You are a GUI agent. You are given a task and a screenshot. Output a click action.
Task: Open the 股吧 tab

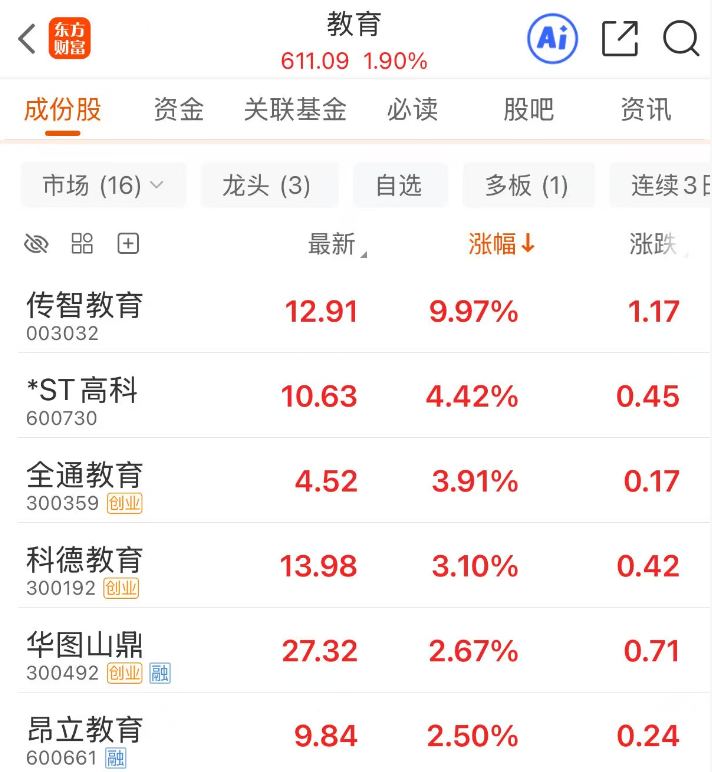(528, 109)
